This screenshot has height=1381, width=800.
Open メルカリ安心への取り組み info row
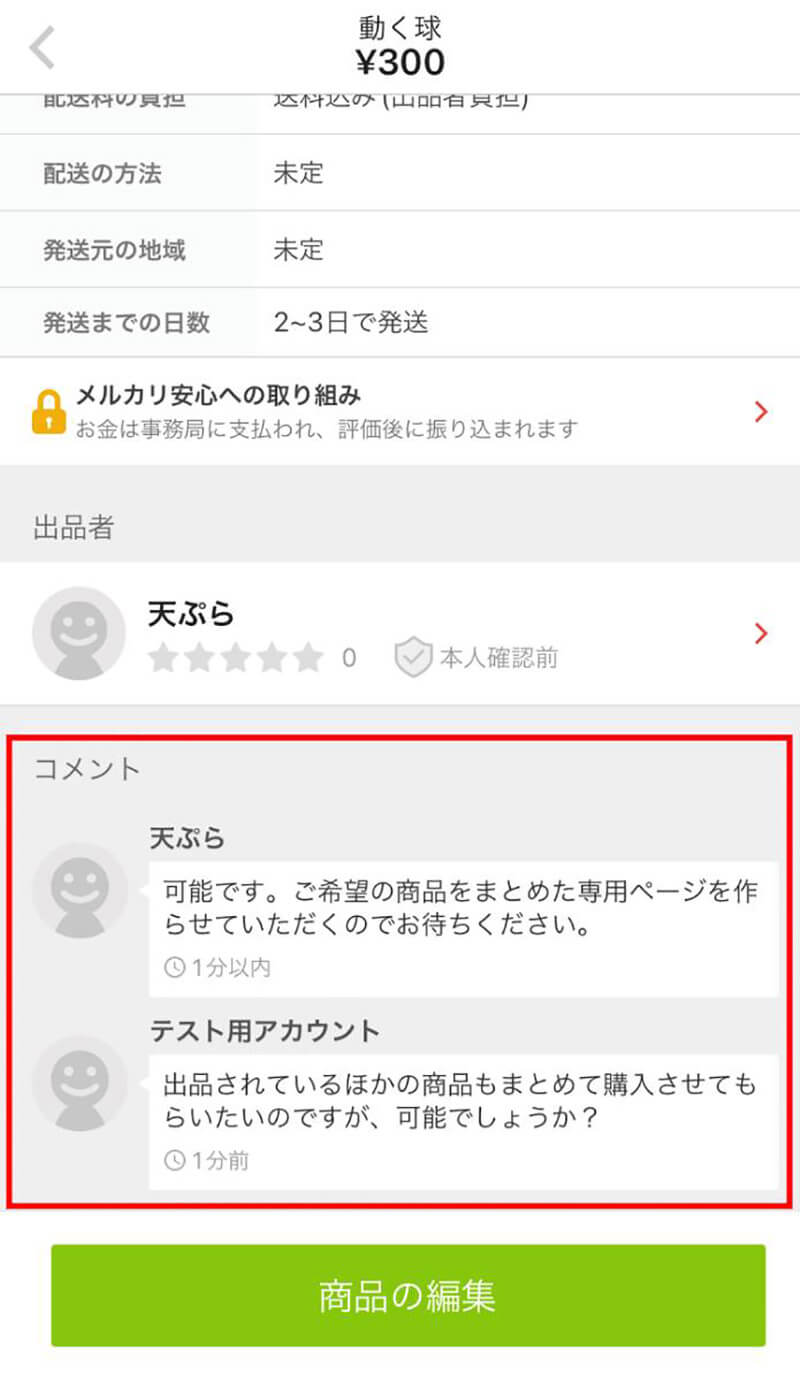400,411
